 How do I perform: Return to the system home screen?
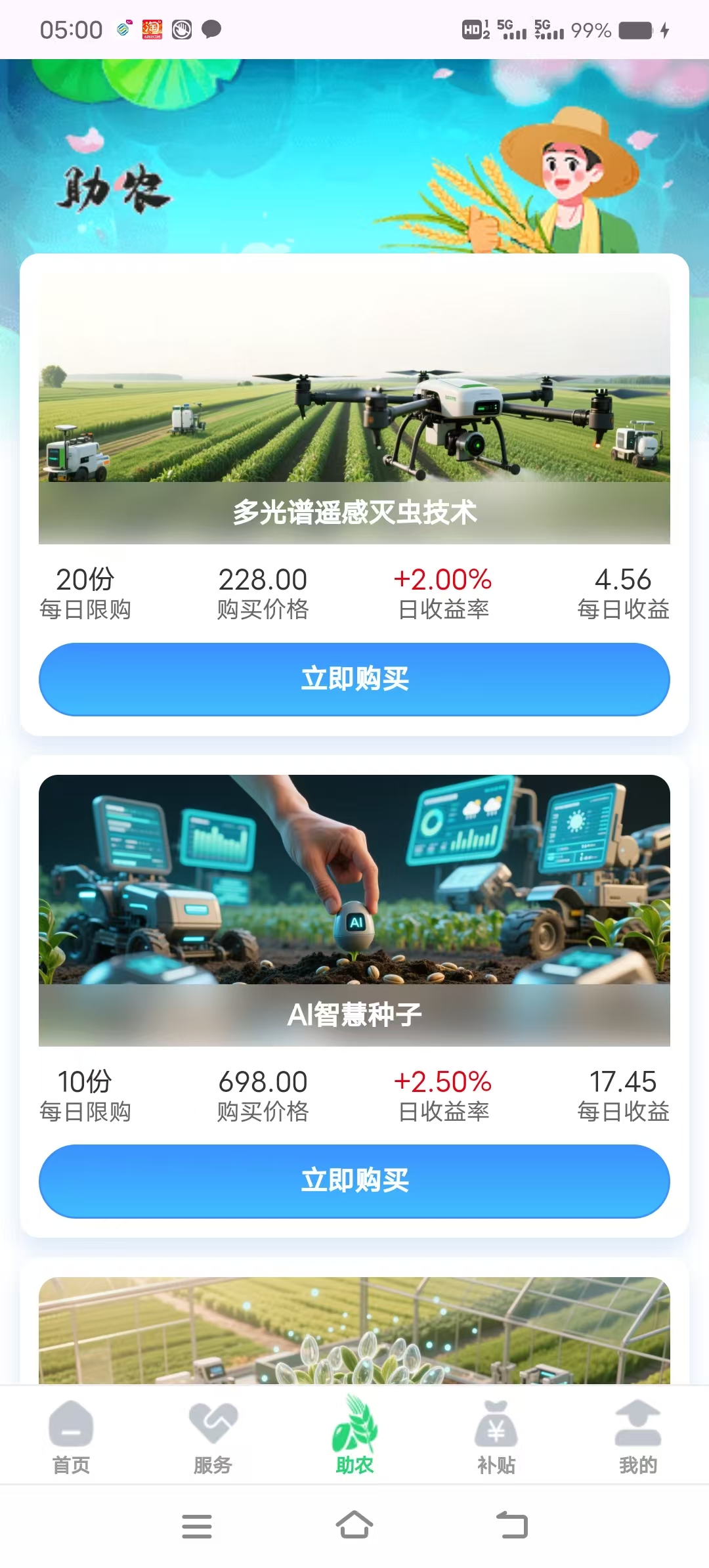354,1525
